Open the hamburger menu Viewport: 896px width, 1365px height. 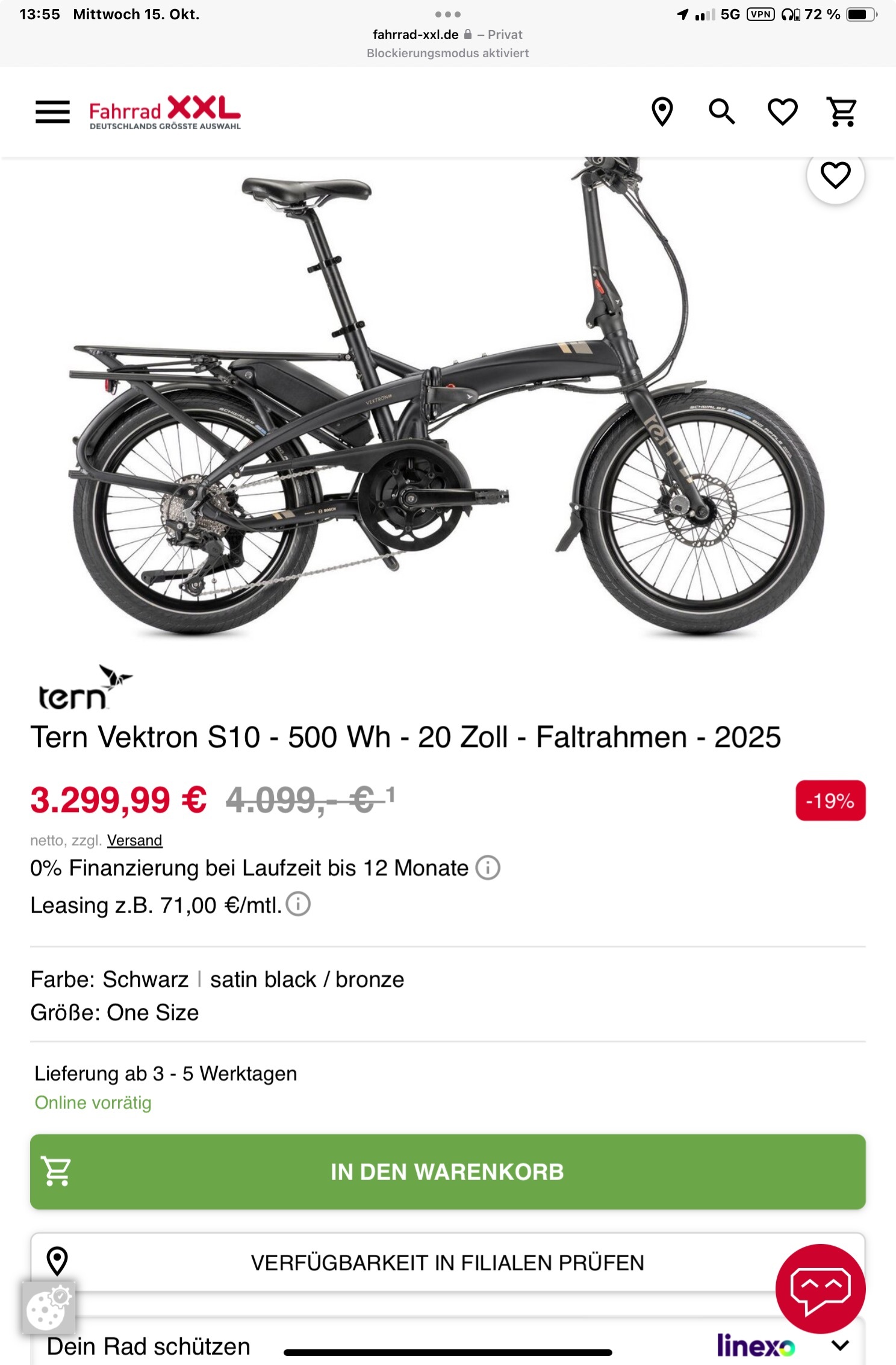52,112
